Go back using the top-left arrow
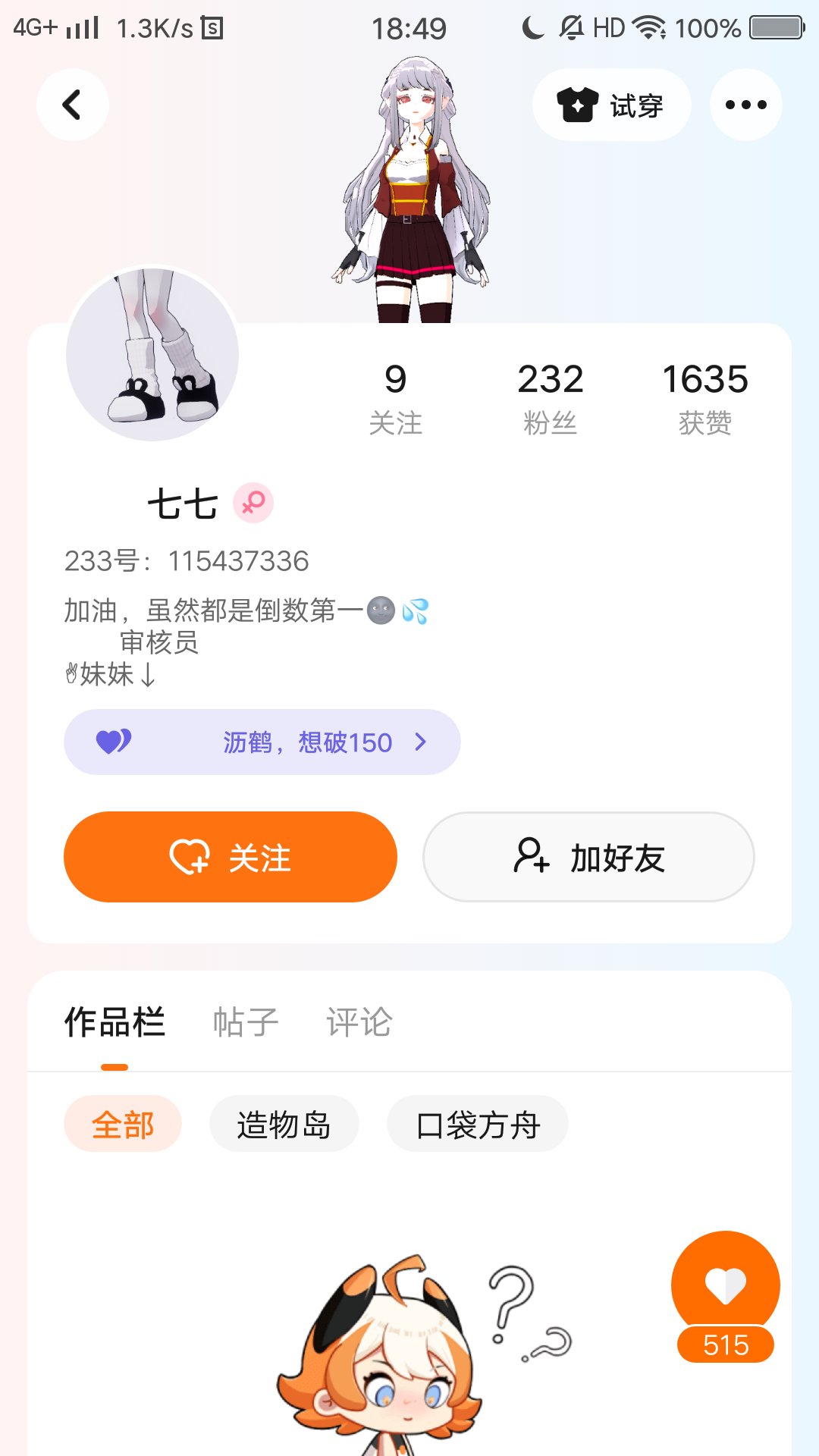This screenshot has height=1456, width=819. click(72, 105)
